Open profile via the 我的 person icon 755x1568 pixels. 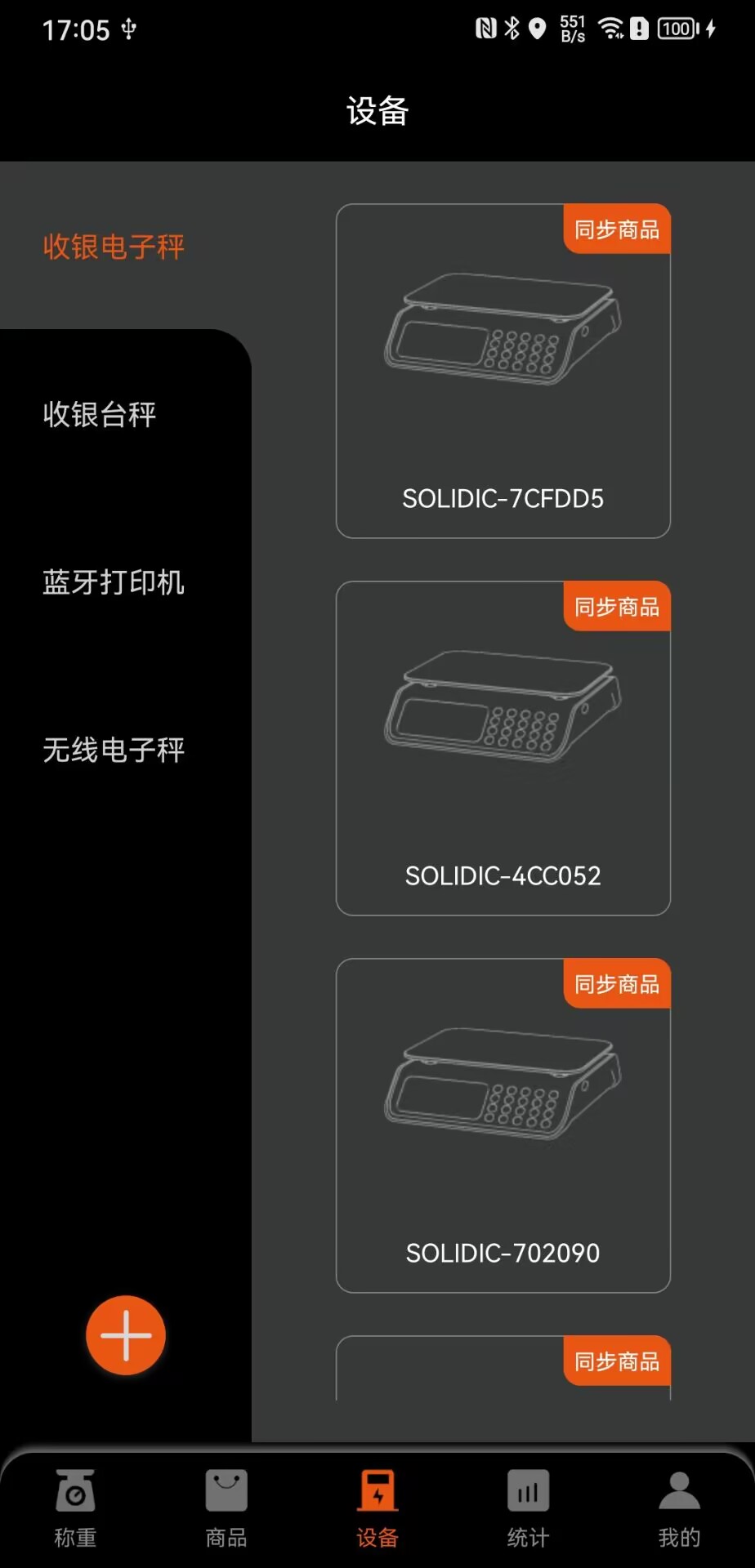679,1505
